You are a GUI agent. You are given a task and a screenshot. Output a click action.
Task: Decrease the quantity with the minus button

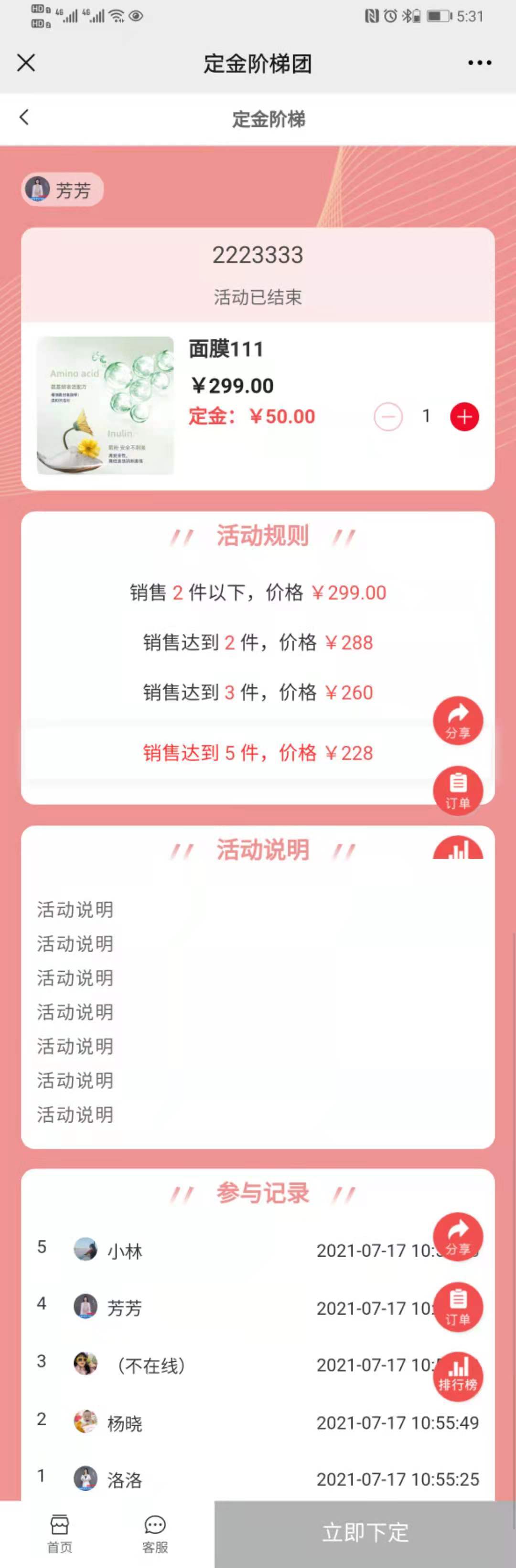click(x=388, y=417)
